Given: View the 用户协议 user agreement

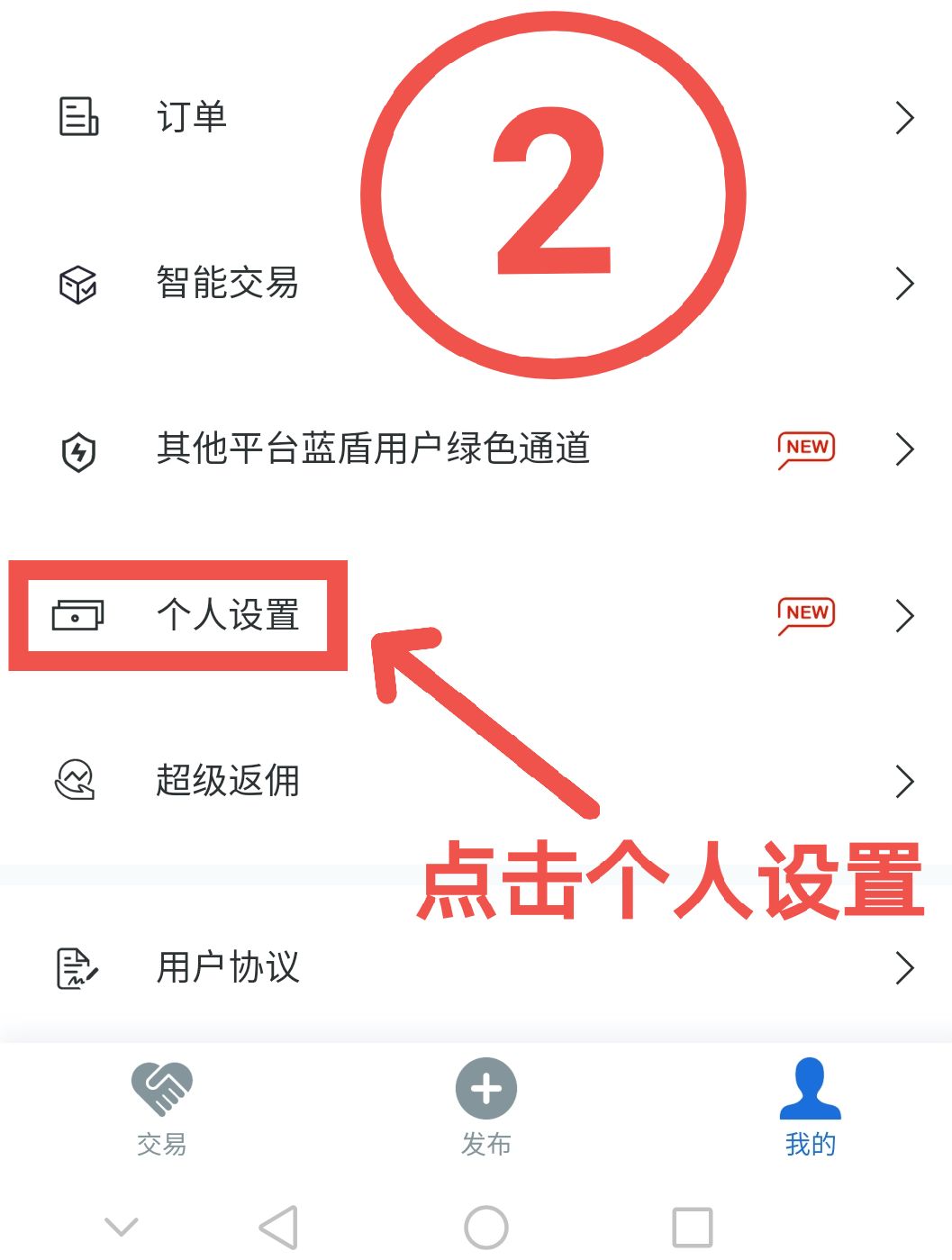Looking at the screenshot, I should tap(227, 967).
